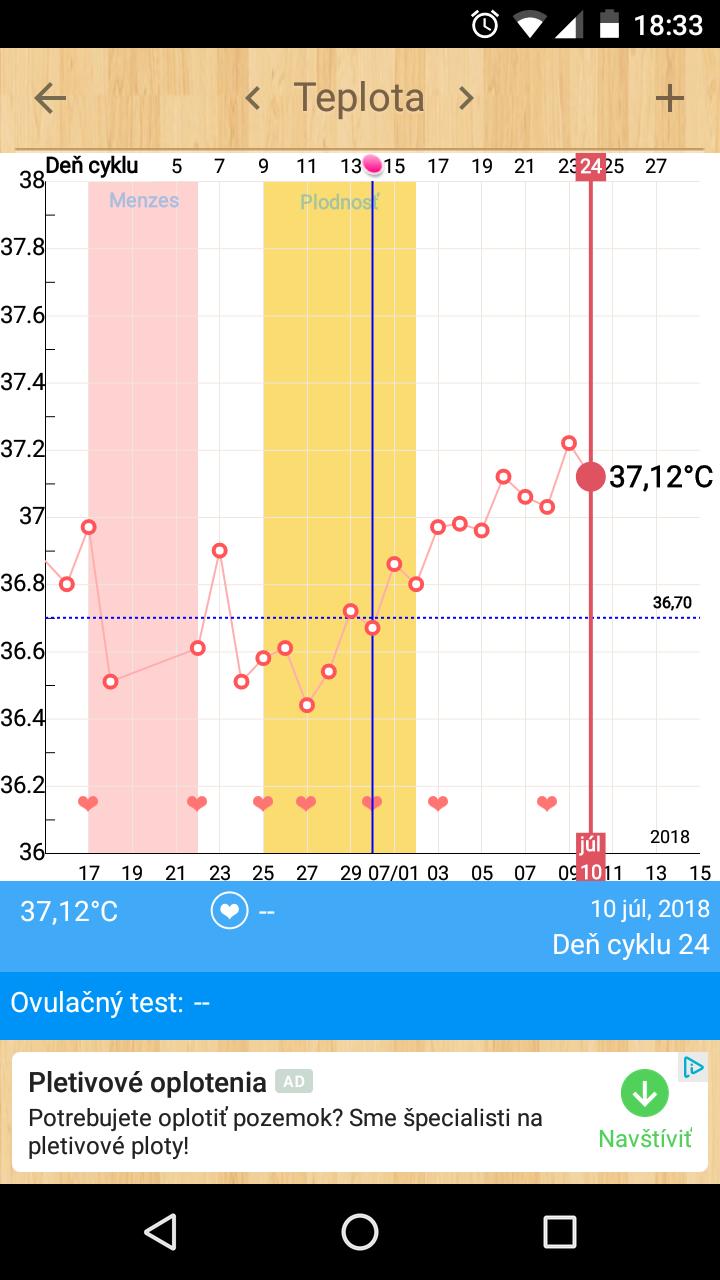Viewport: 720px width, 1280px height.
Task: Tap the heart icon in the blue bar
Action: pyautogui.click(x=229, y=911)
